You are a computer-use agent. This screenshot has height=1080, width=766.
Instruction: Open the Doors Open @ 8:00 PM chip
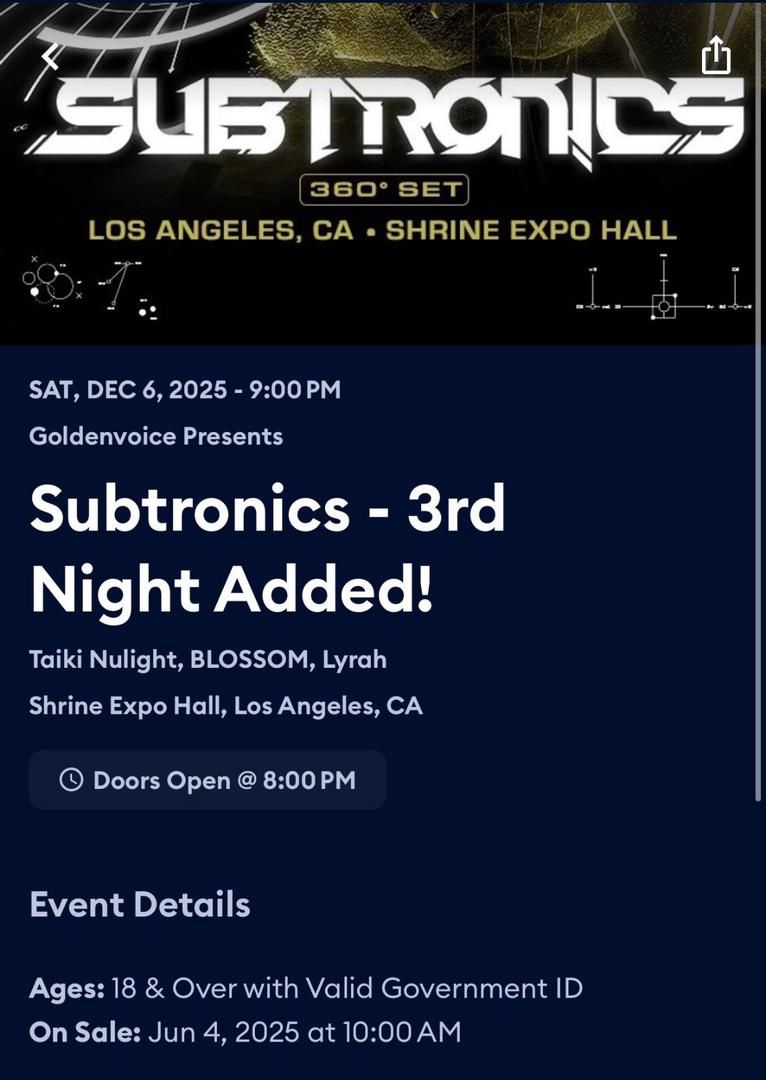[x=207, y=780]
